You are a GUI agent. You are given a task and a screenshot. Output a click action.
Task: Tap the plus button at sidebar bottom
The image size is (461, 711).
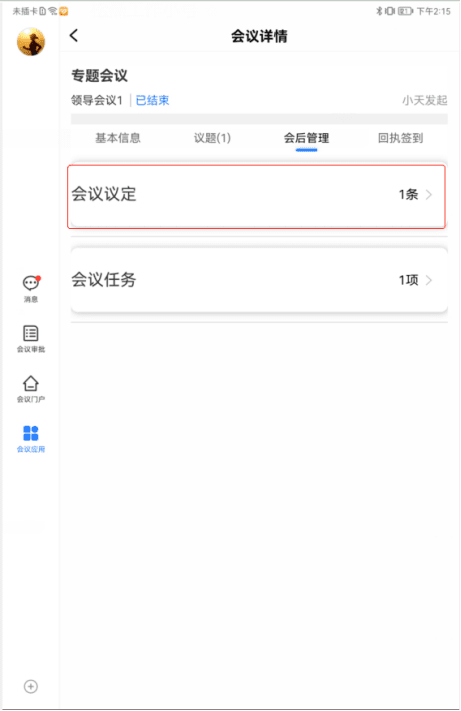point(31,687)
